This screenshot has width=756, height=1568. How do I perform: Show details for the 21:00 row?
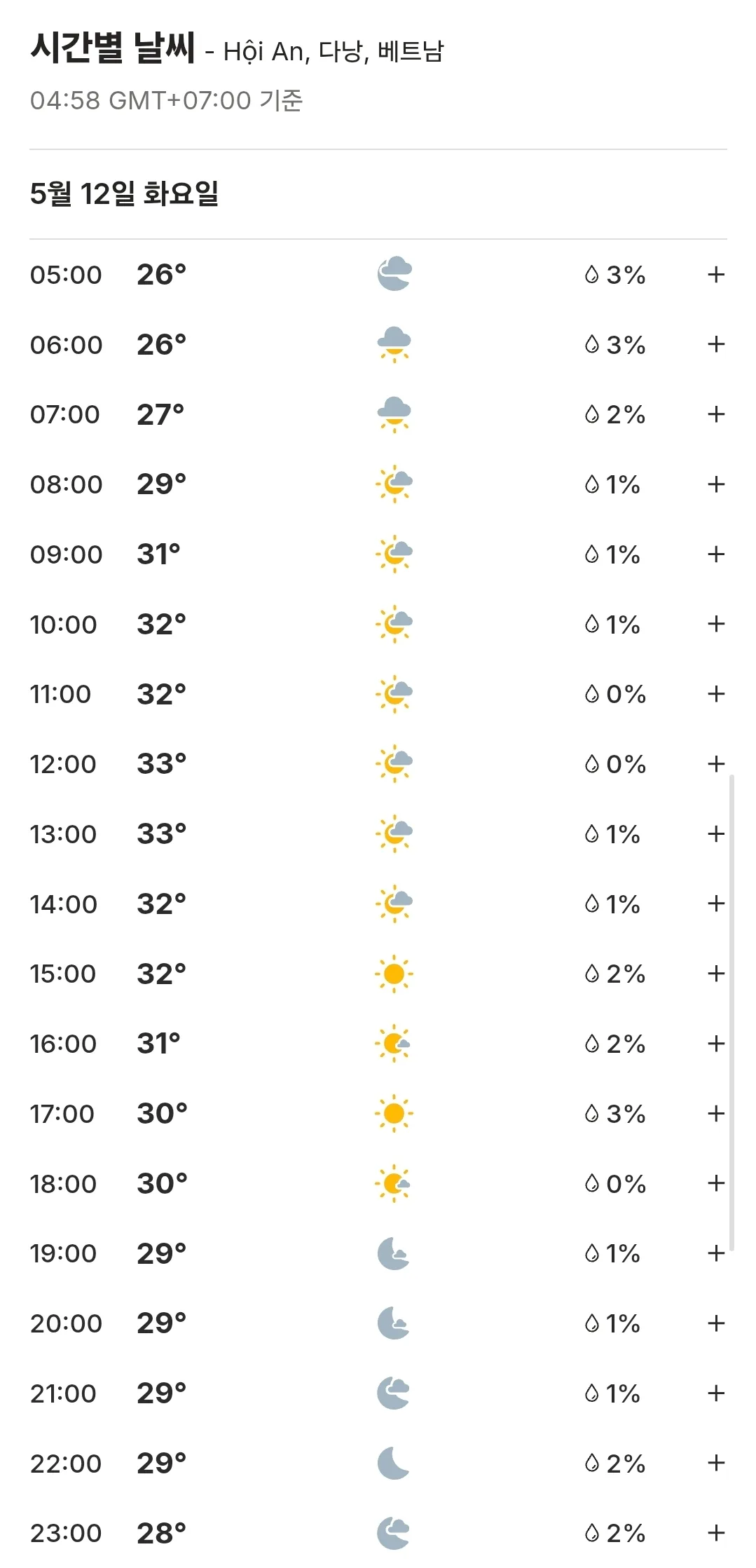pyautogui.click(x=715, y=1393)
